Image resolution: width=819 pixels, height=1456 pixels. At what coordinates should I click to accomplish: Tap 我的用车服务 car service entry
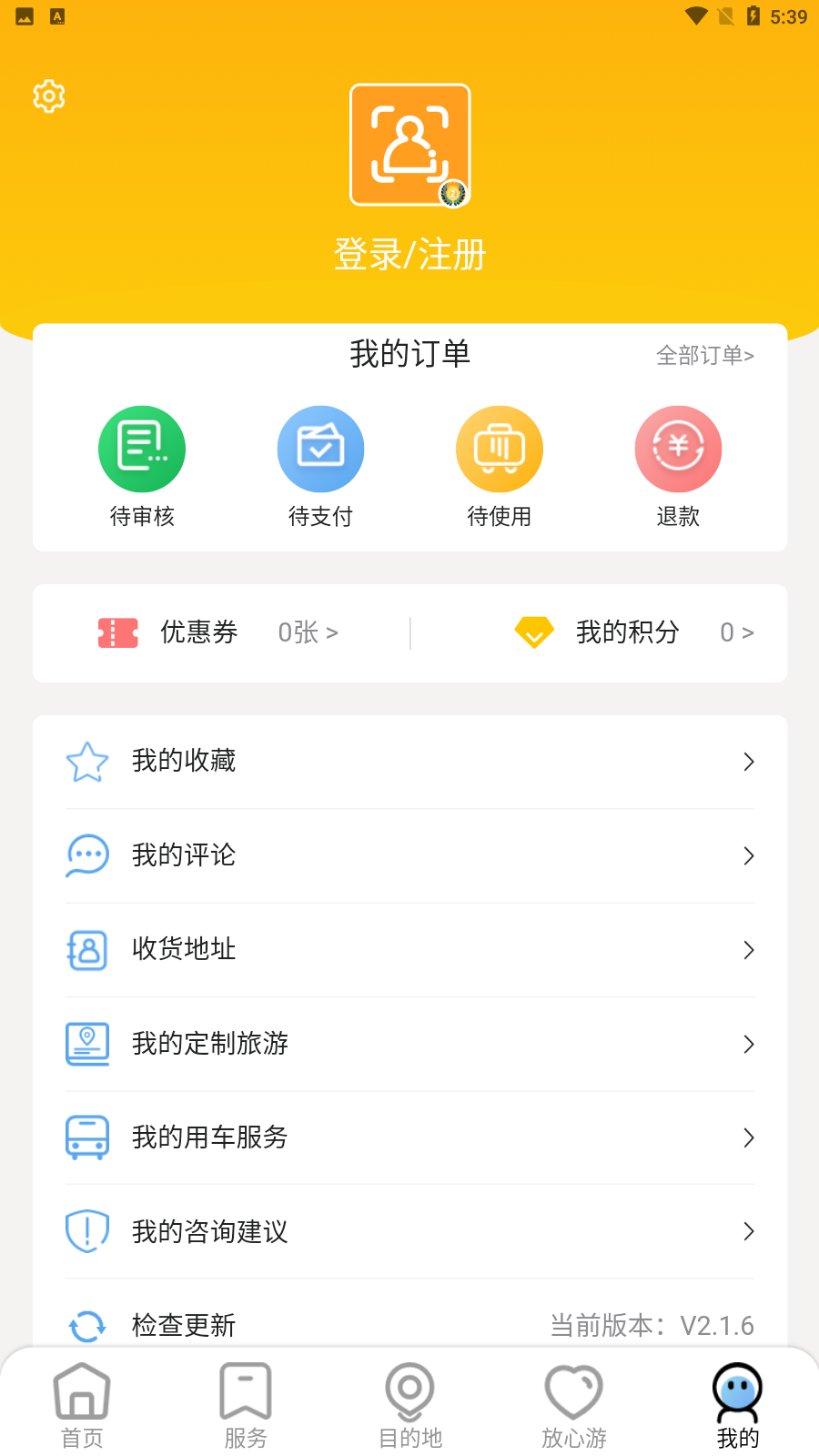[409, 1137]
